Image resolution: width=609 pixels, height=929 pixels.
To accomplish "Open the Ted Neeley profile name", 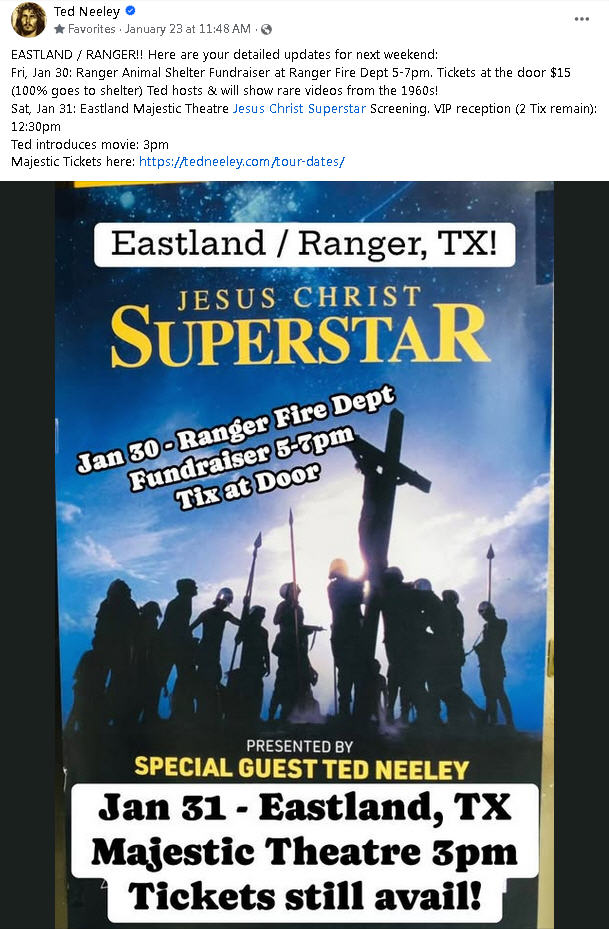I will [87, 12].
